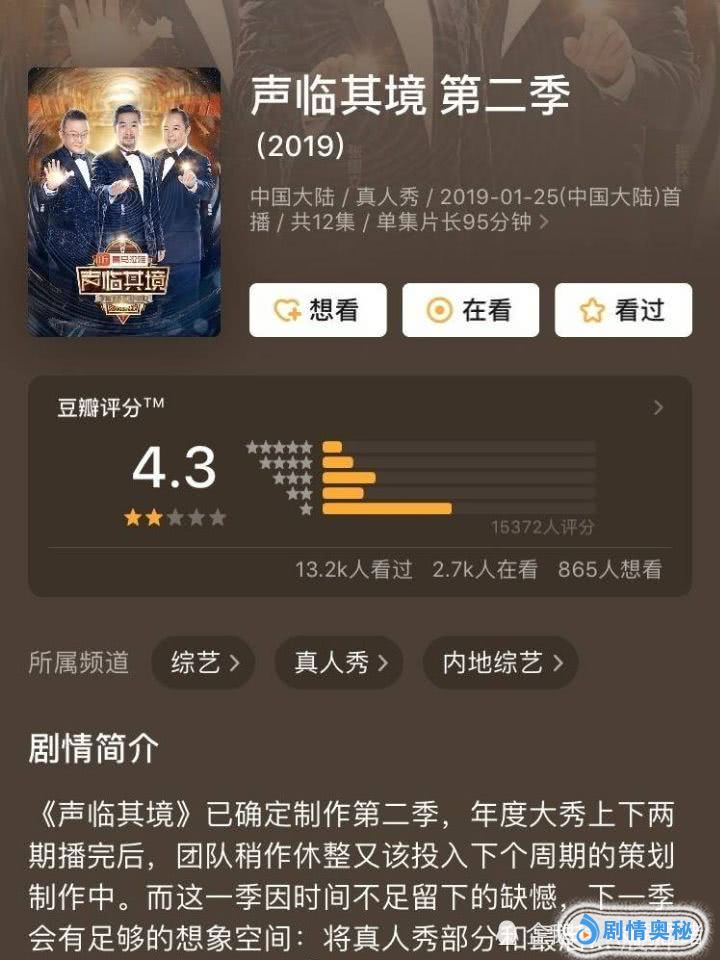Browse the 内地综艺 channel

pyautogui.click(x=501, y=662)
